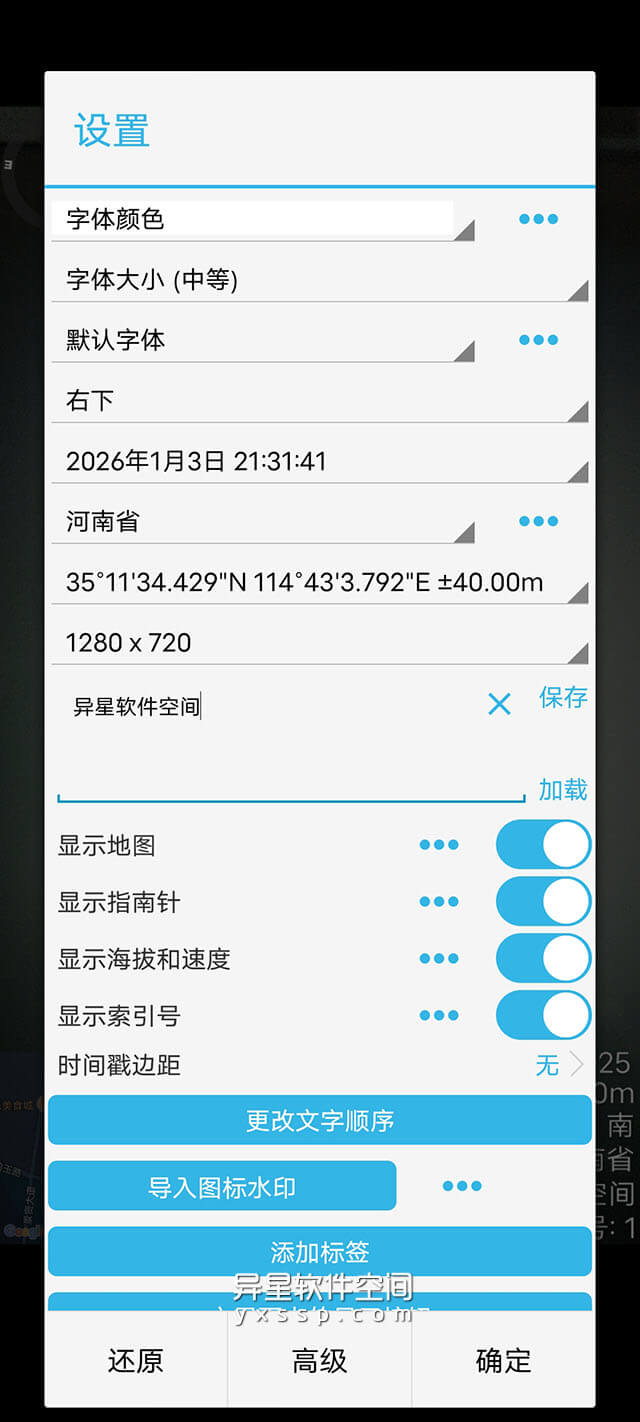Viewport: 640px width, 1422px height.
Task: Disable the 显示地图 switch
Action: pos(543,845)
